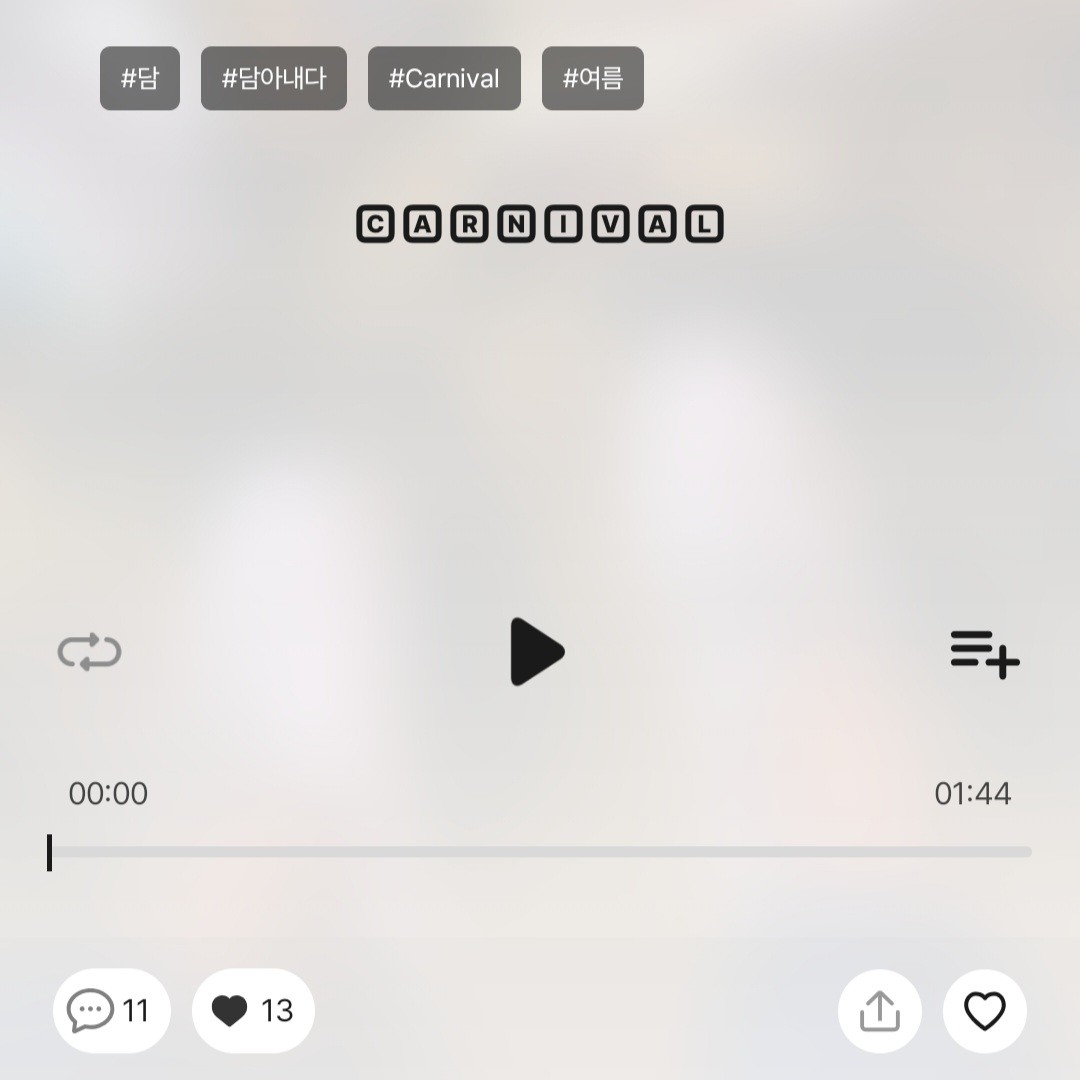1080x1080 pixels.
Task: Like with the heart outline button
Action: 984,1011
